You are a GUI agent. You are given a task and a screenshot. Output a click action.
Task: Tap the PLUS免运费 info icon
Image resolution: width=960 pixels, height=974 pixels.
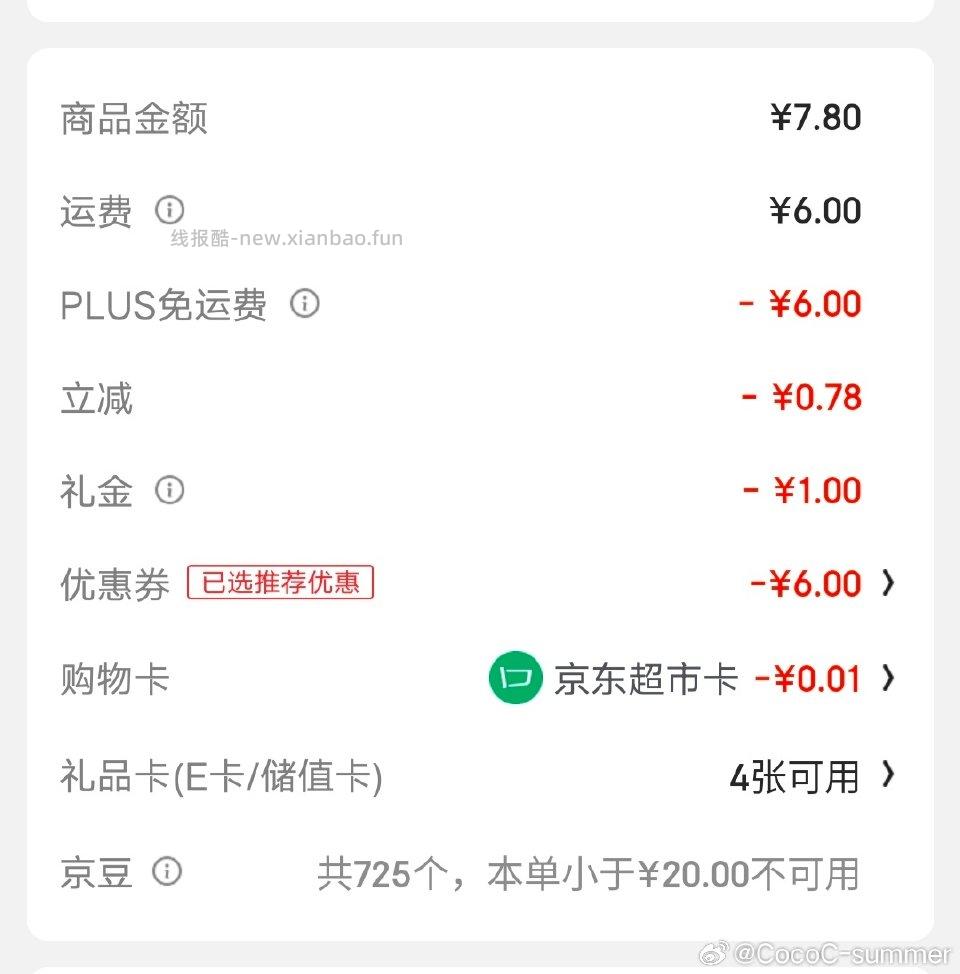coord(306,304)
